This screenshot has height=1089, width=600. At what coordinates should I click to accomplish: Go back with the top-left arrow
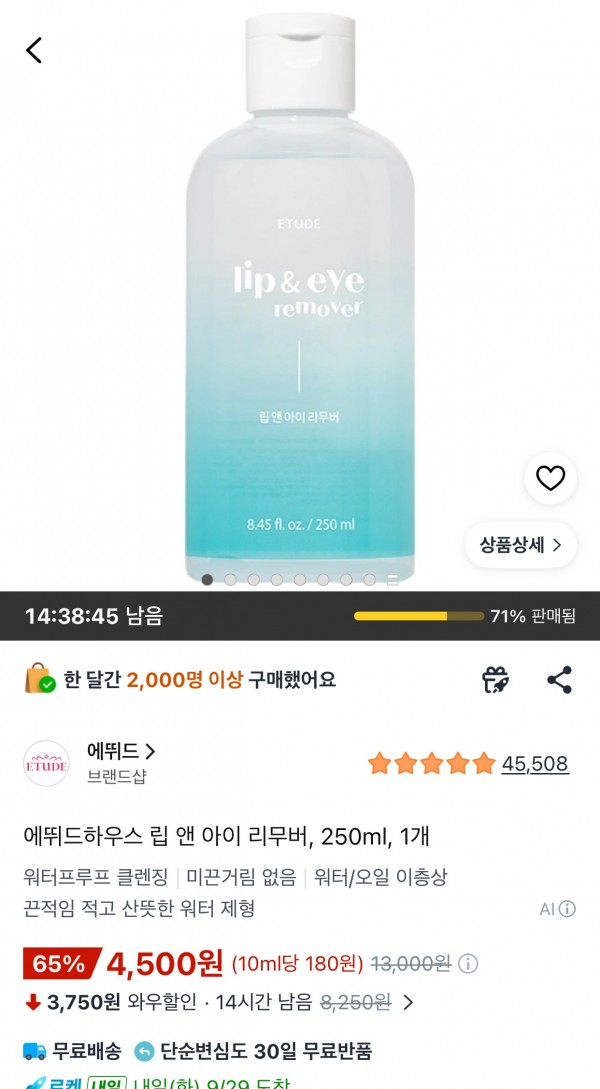click(x=34, y=51)
